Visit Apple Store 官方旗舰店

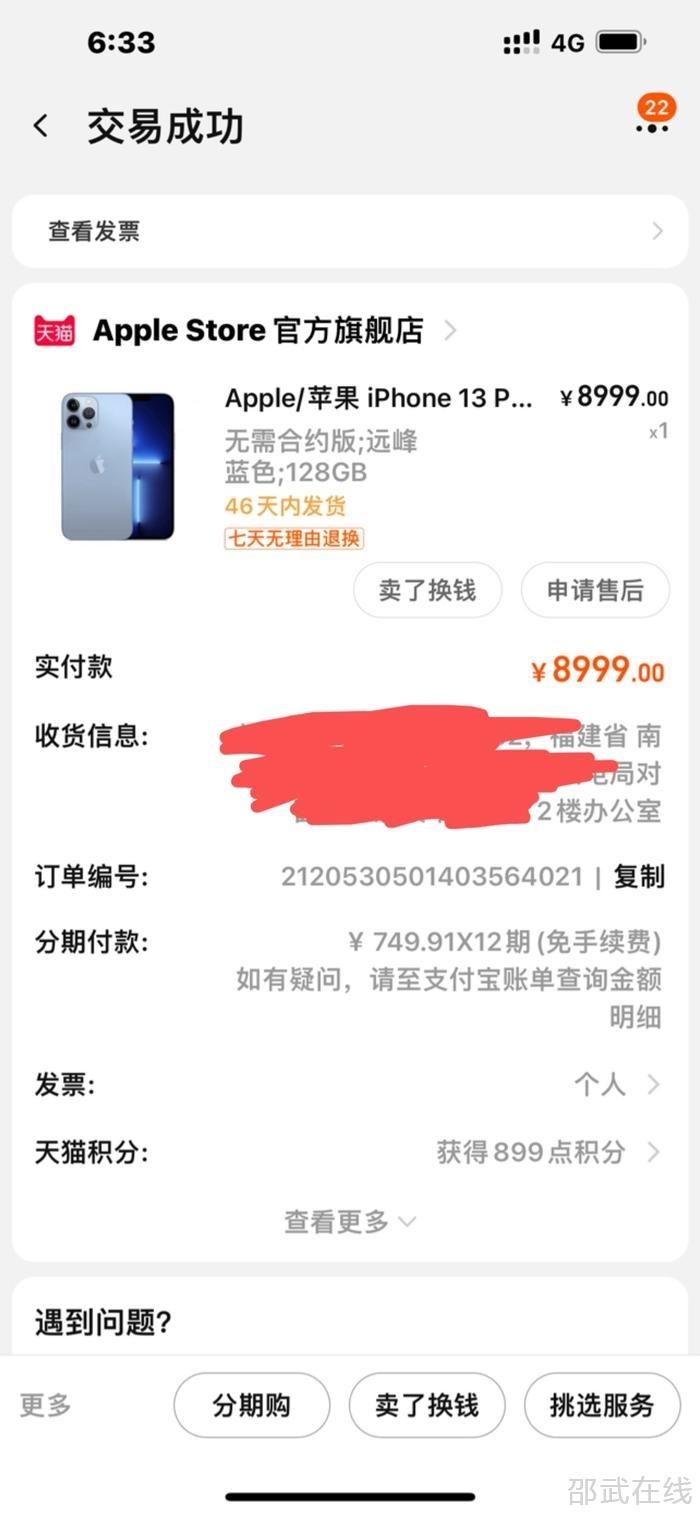coord(258,331)
